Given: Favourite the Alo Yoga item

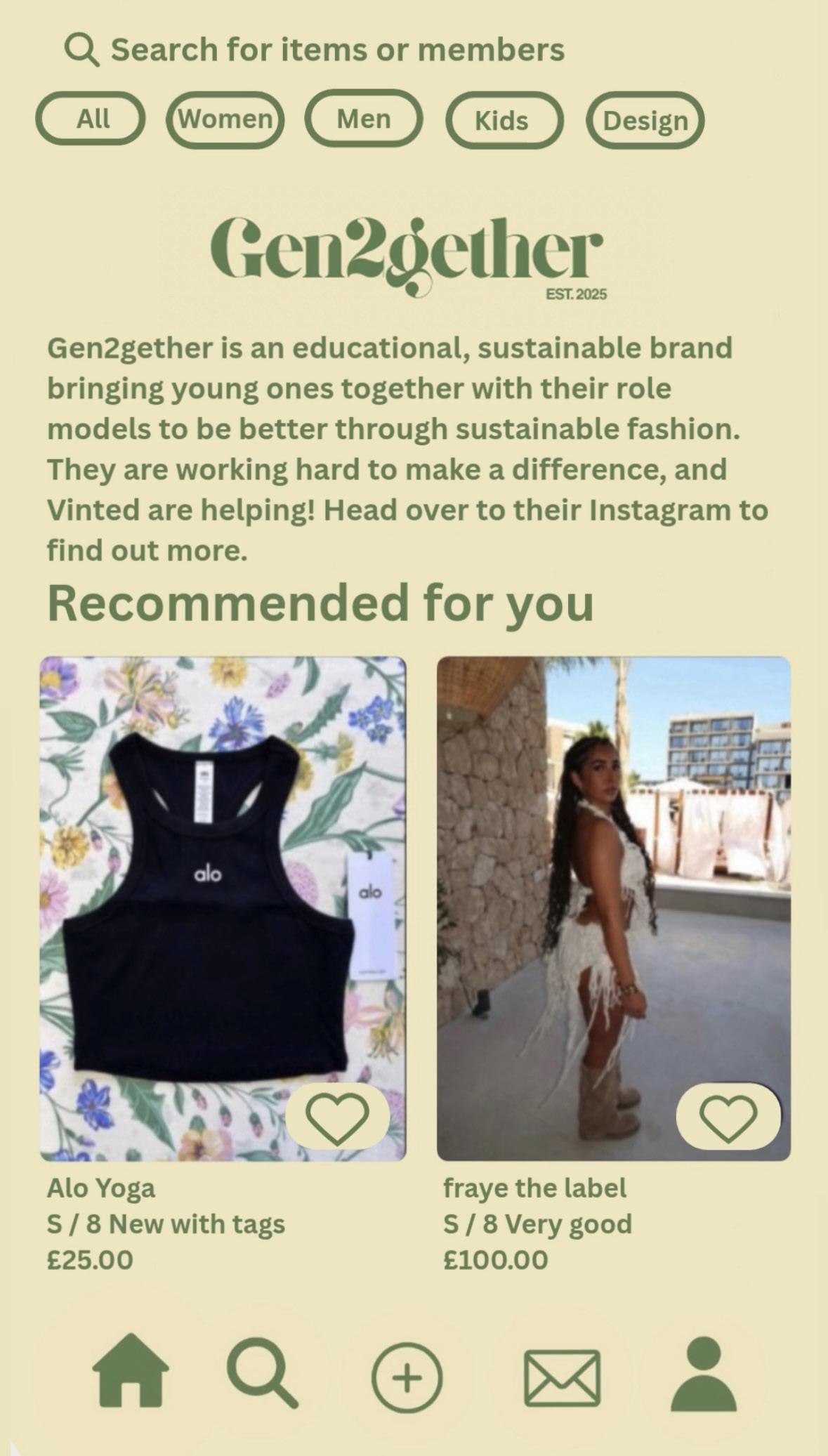Looking at the screenshot, I should pos(338,1117).
